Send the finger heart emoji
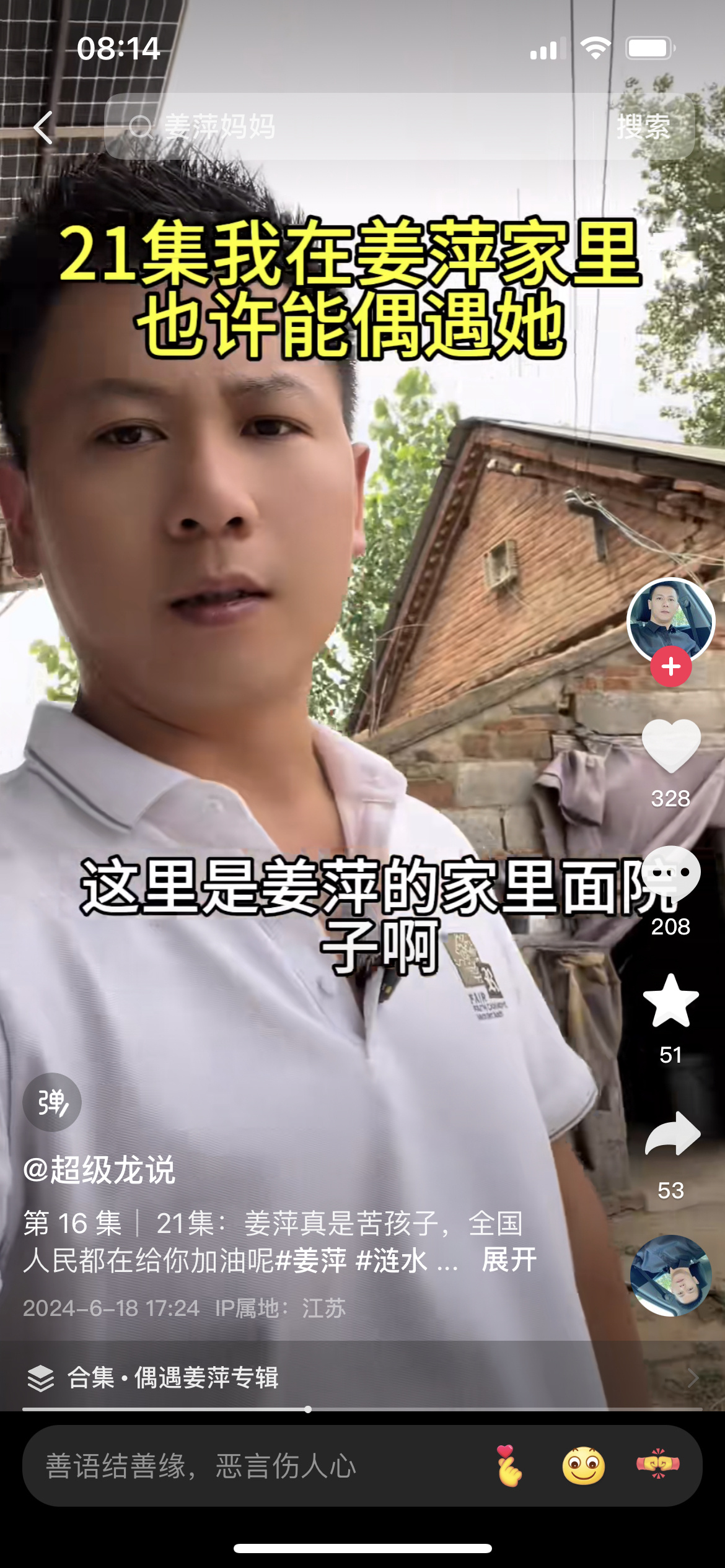Screen dimensions: 725x1568 pyautogui.click(x=509, y=1466)
